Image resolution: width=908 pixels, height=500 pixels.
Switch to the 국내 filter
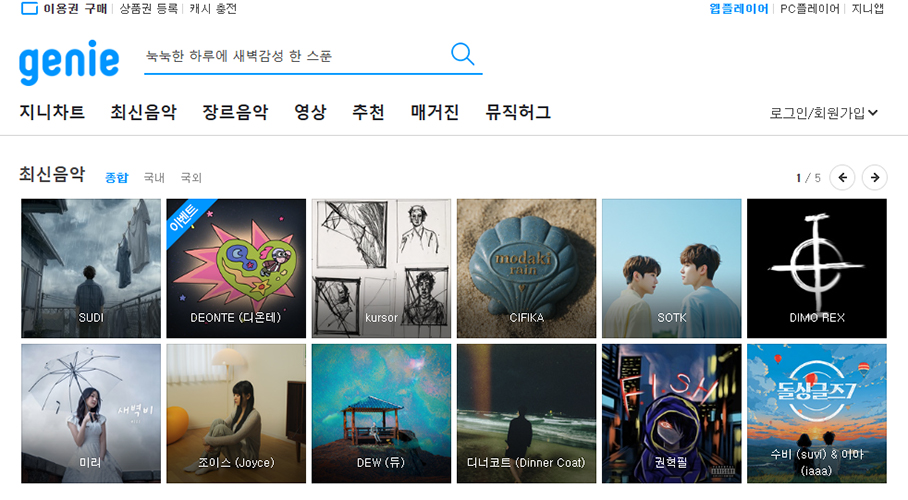click(154, 178)
